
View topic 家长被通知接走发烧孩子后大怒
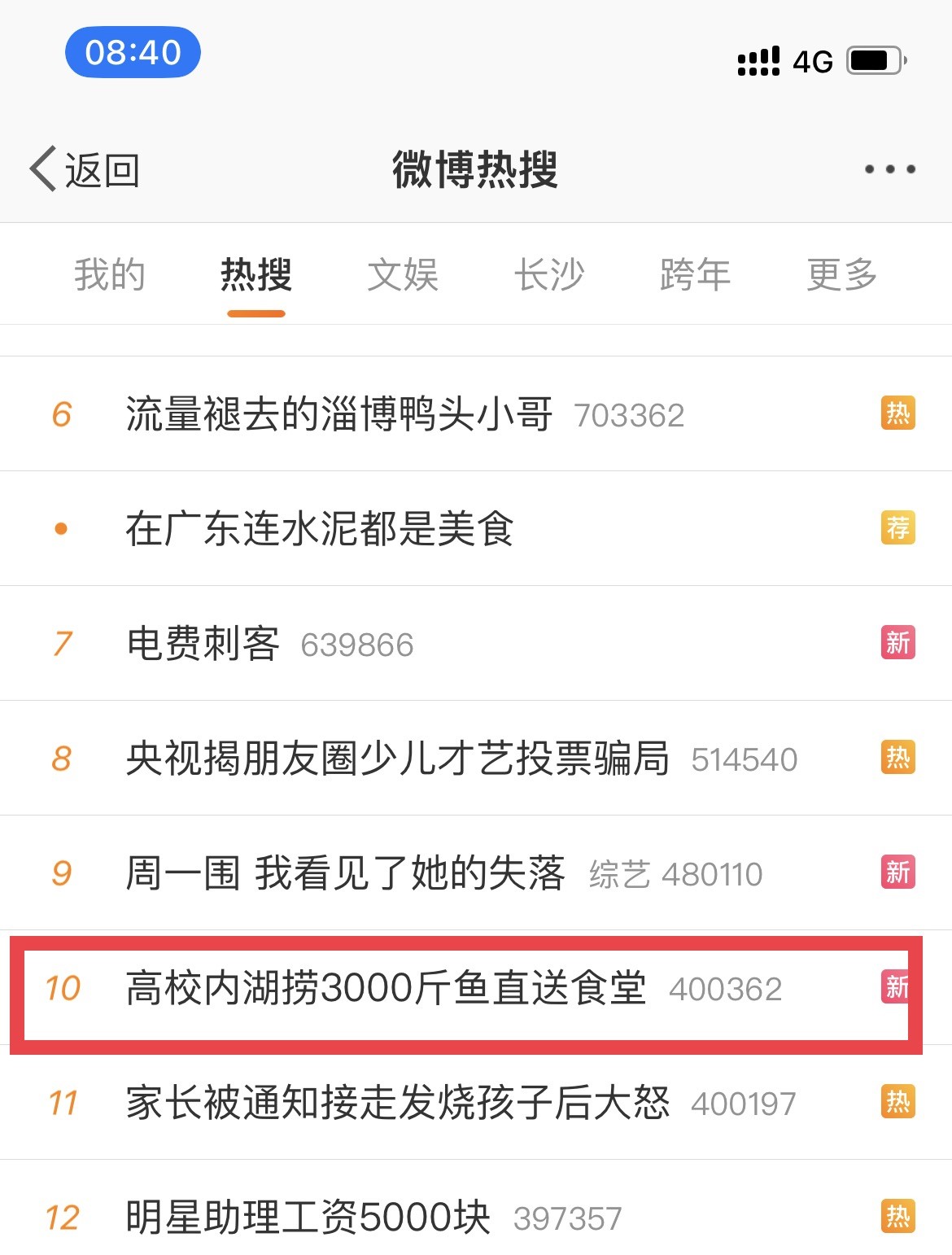pyautogui.click(x=397, y=1103)
